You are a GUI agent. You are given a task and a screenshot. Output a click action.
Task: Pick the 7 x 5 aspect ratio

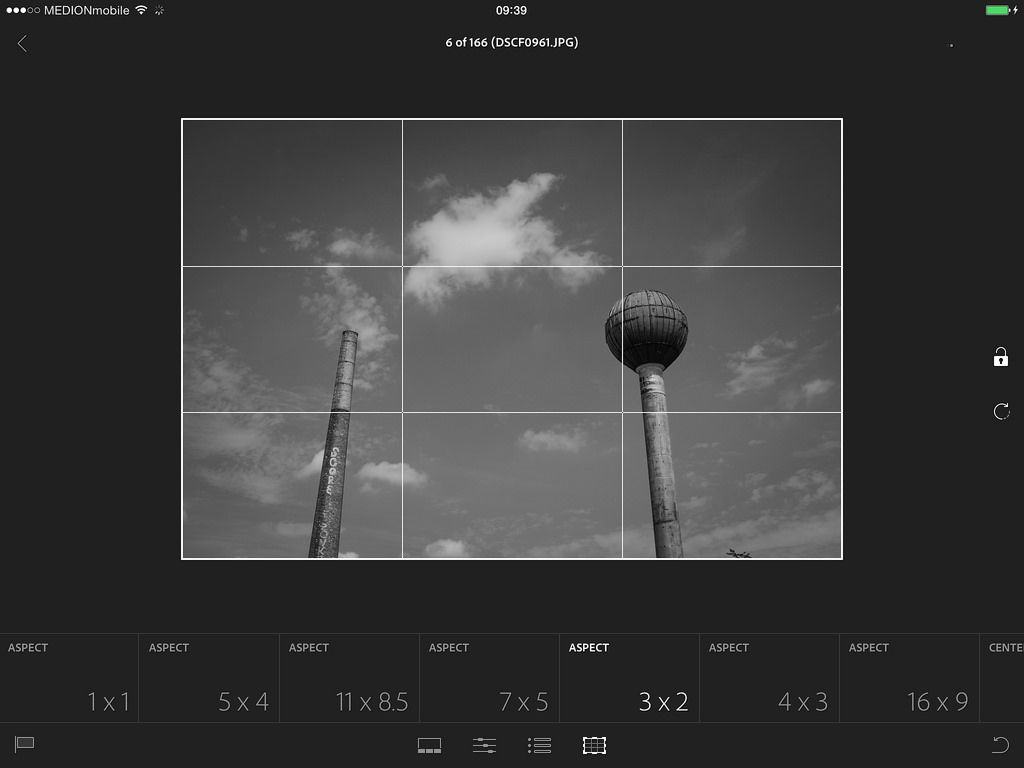[489, 679]
